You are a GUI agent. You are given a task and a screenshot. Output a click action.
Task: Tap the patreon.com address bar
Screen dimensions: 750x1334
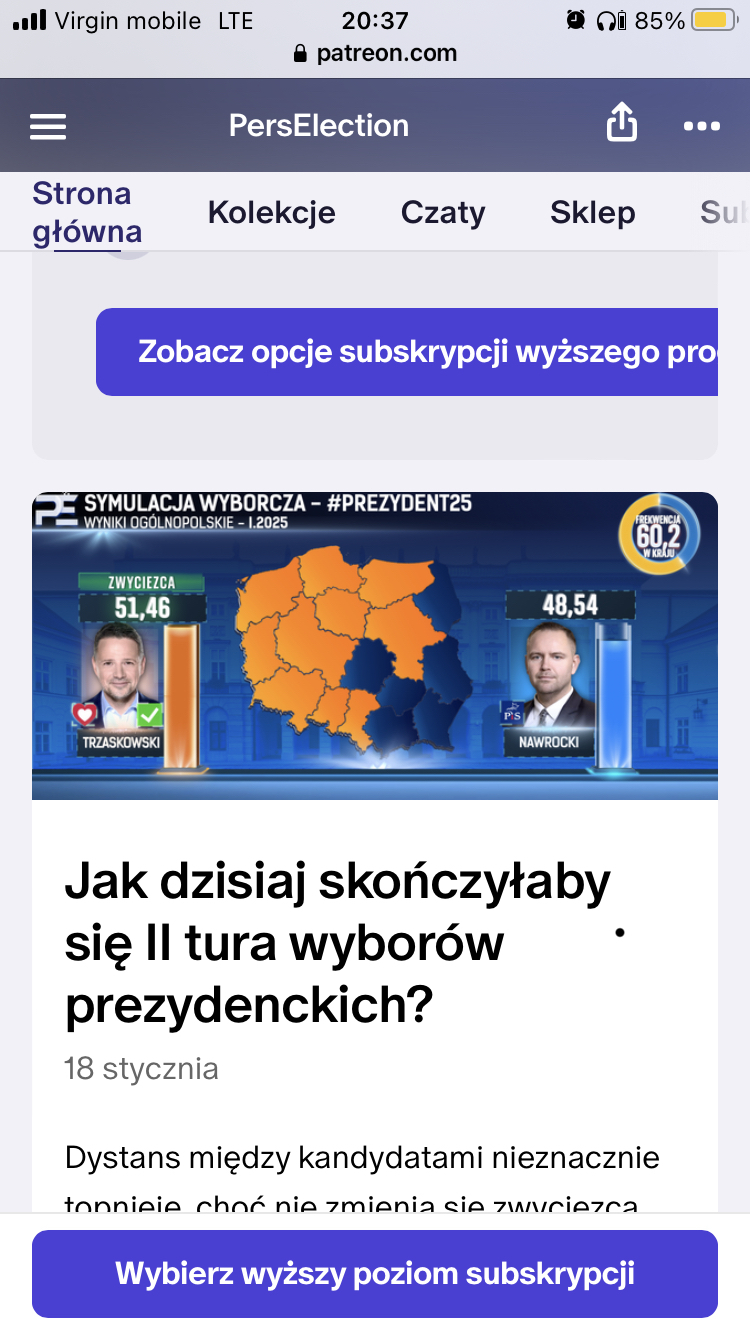(375, 53)
